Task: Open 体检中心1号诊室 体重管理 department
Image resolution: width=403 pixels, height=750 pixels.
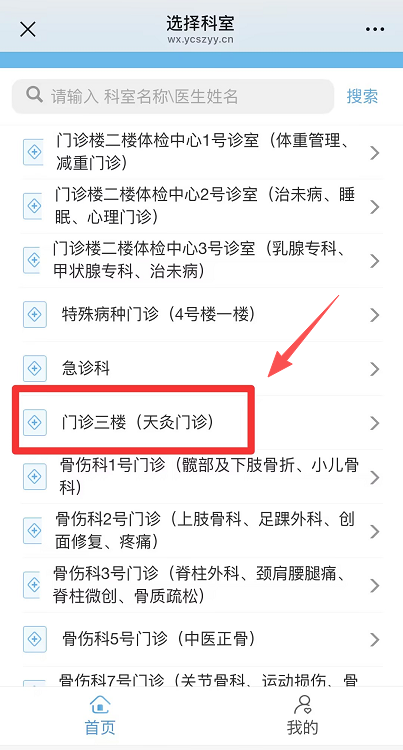Action: tap(201, 153)
